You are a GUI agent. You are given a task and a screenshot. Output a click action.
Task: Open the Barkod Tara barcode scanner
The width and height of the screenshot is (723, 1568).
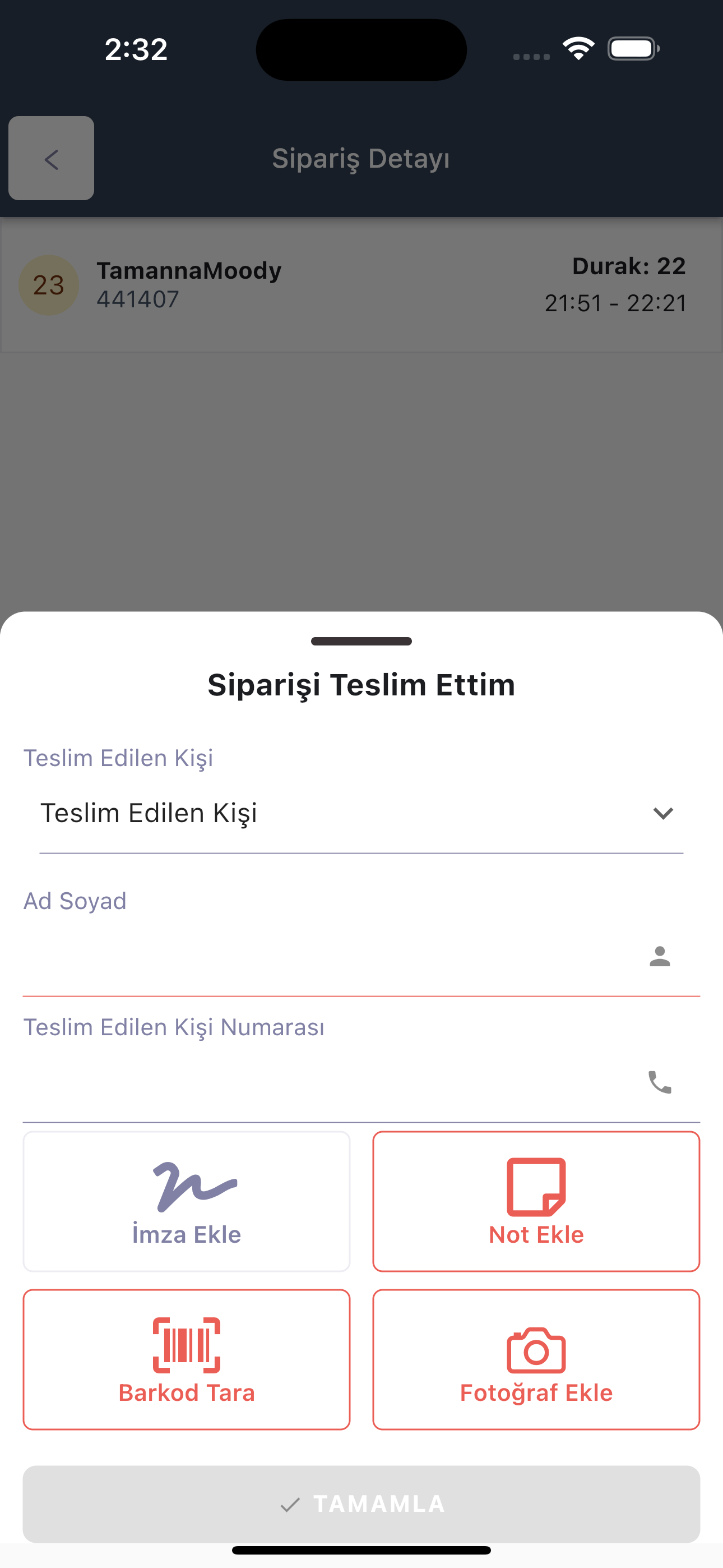pos(186,1359)
